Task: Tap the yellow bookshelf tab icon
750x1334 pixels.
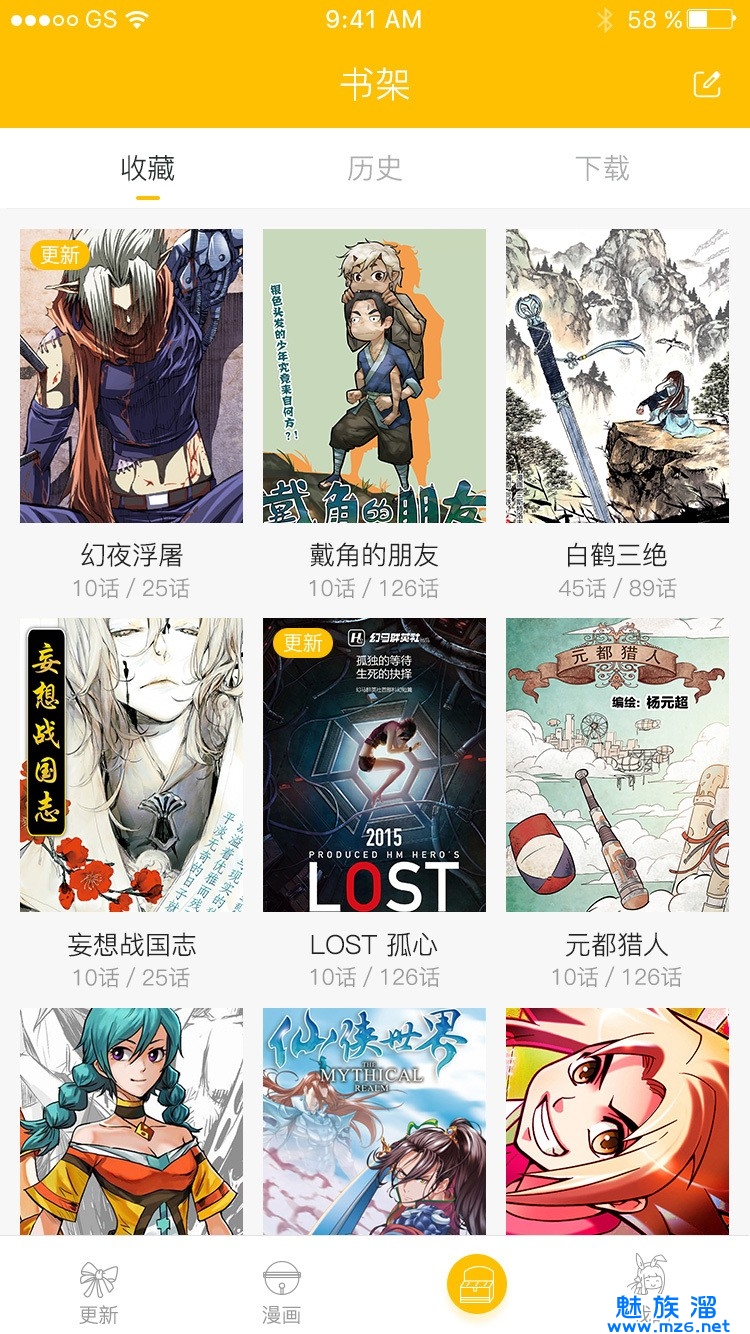Action: coord(477,1285)
